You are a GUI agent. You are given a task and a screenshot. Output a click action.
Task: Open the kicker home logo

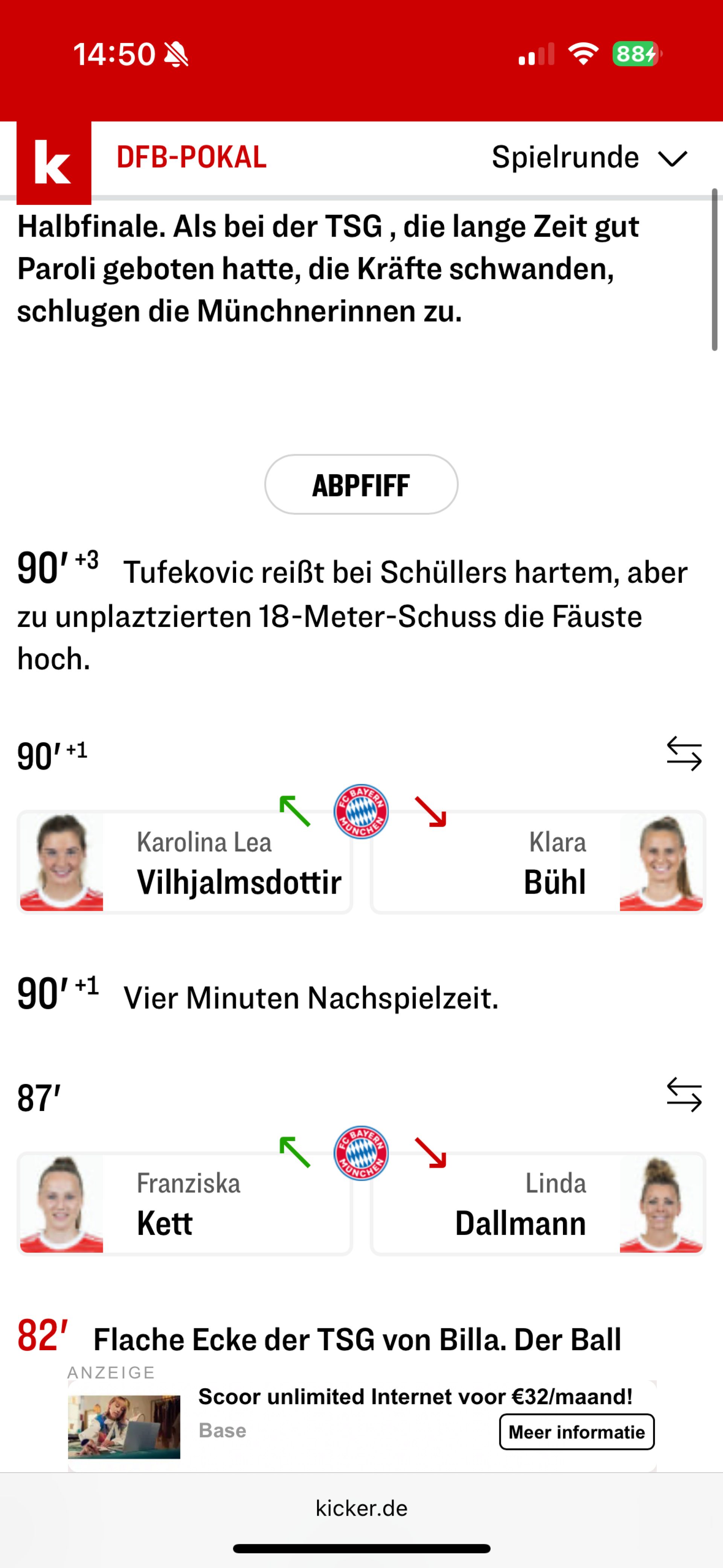53,162
